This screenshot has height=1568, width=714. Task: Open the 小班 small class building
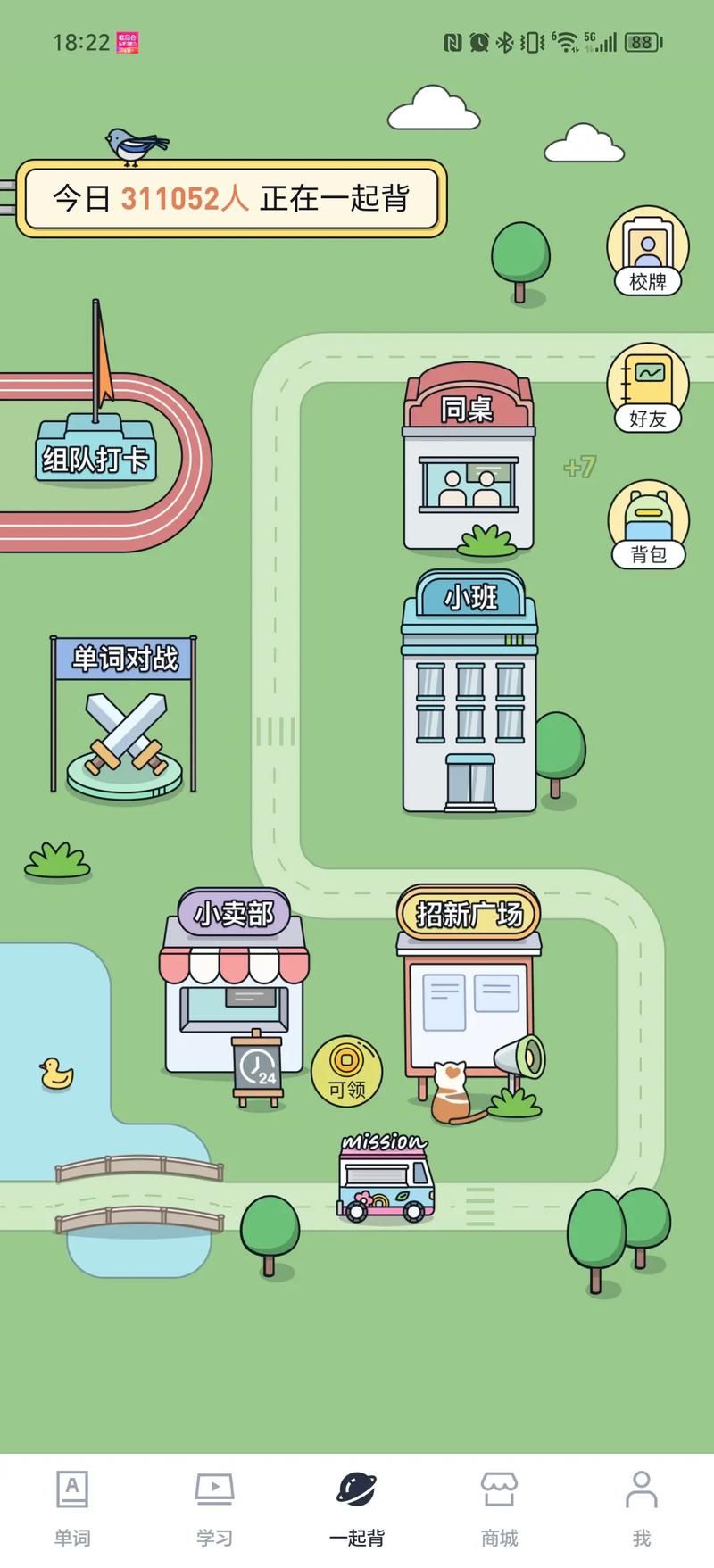point(469,696)
